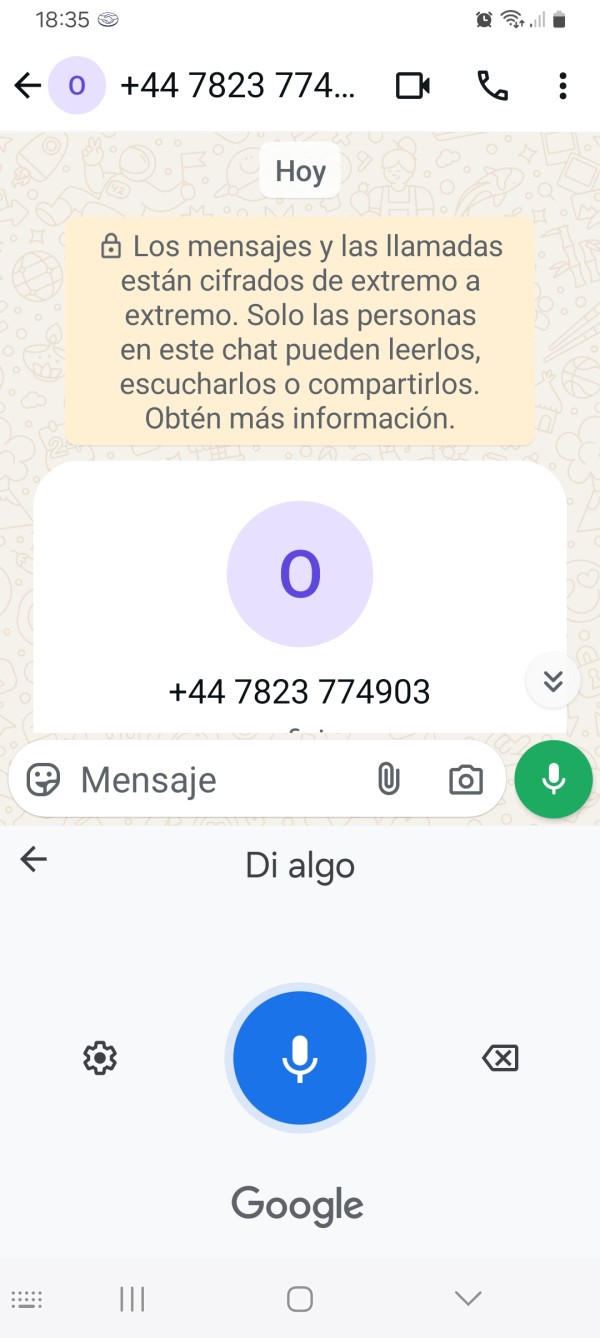The width and height of the screenshot is (600, 1338).
Task: Go back from the chat
Action: (28, 86)
